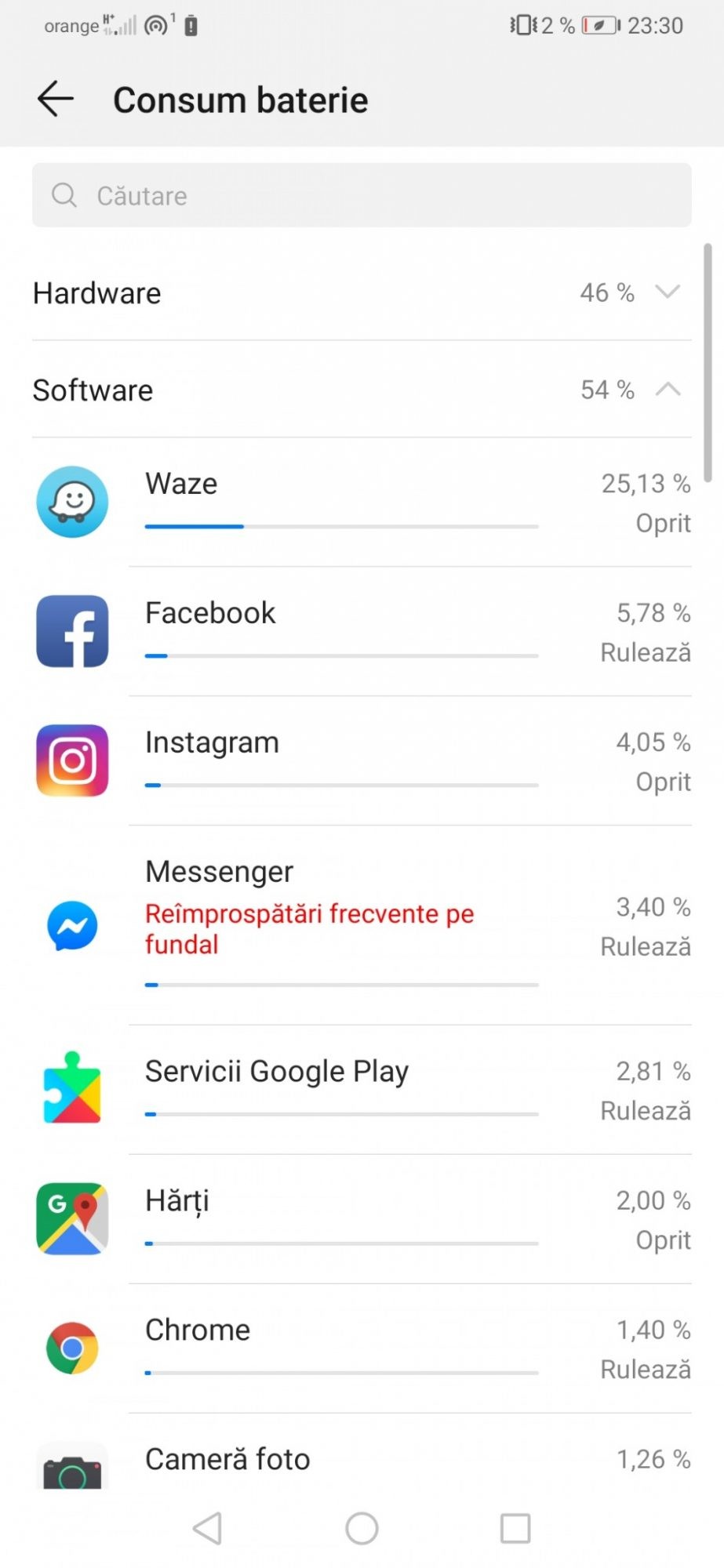This screenshot has height=1568, width=724.
Task: Expand the Hardware section
Action: point(361,293)
